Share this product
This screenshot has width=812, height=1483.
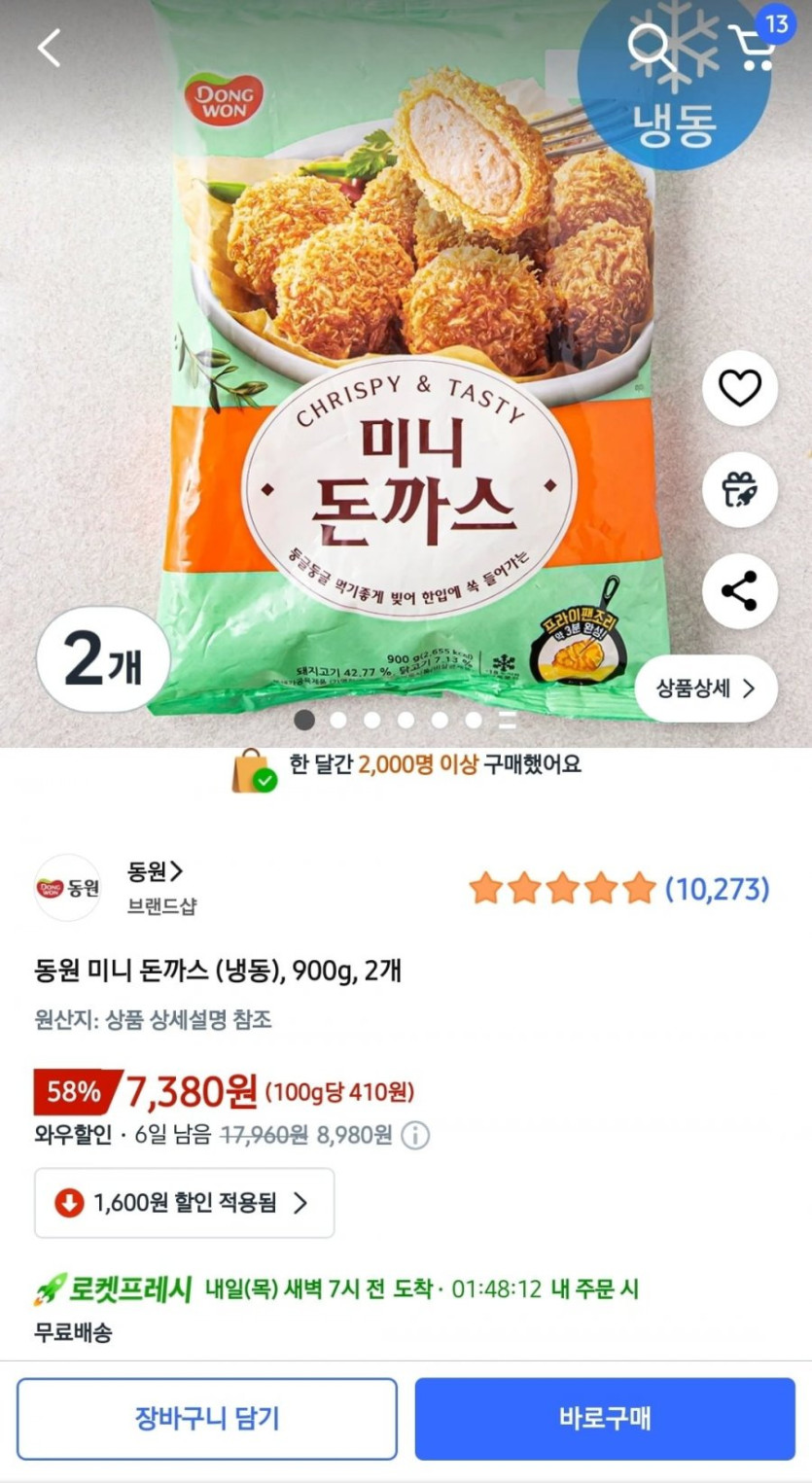click(739, 591)
